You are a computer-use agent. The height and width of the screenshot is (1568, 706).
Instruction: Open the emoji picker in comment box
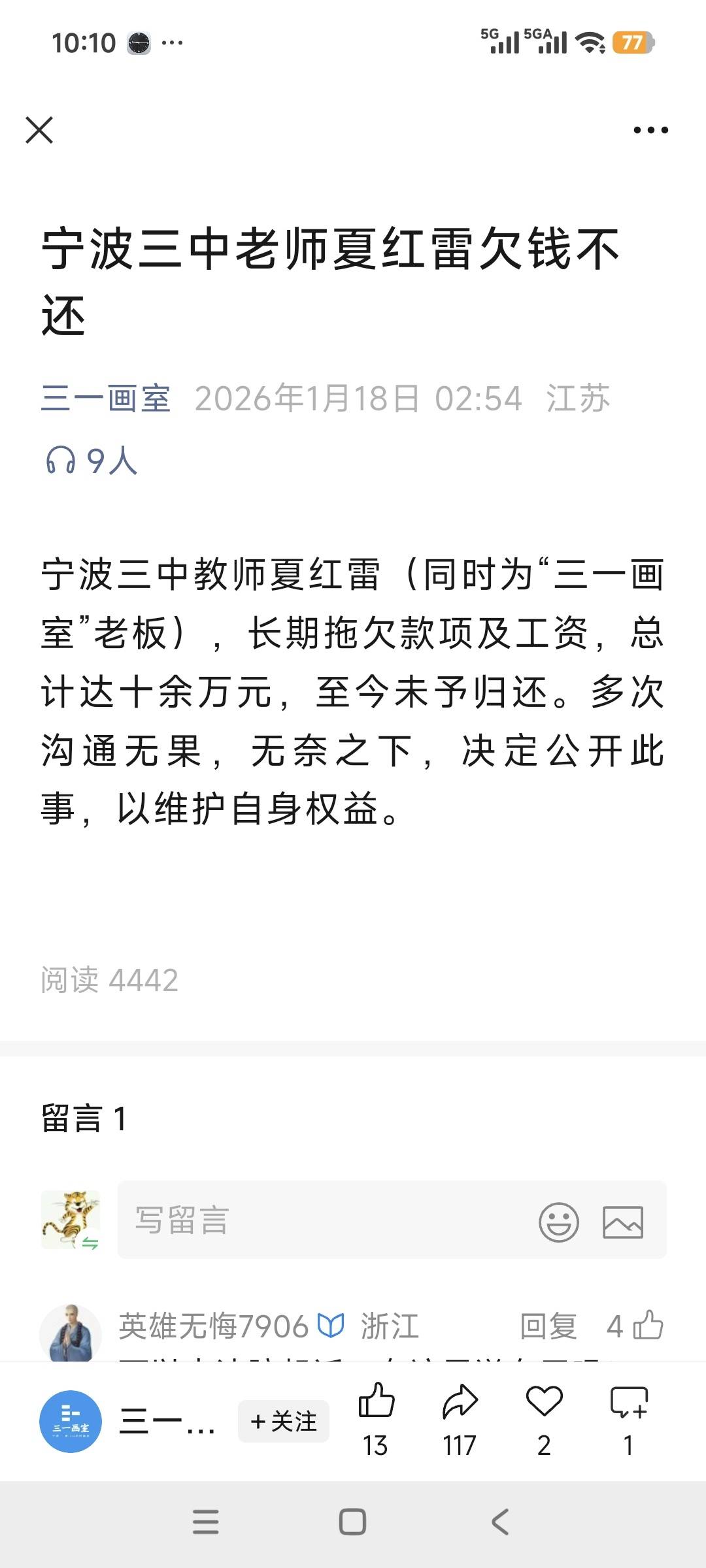(558, 1221)
